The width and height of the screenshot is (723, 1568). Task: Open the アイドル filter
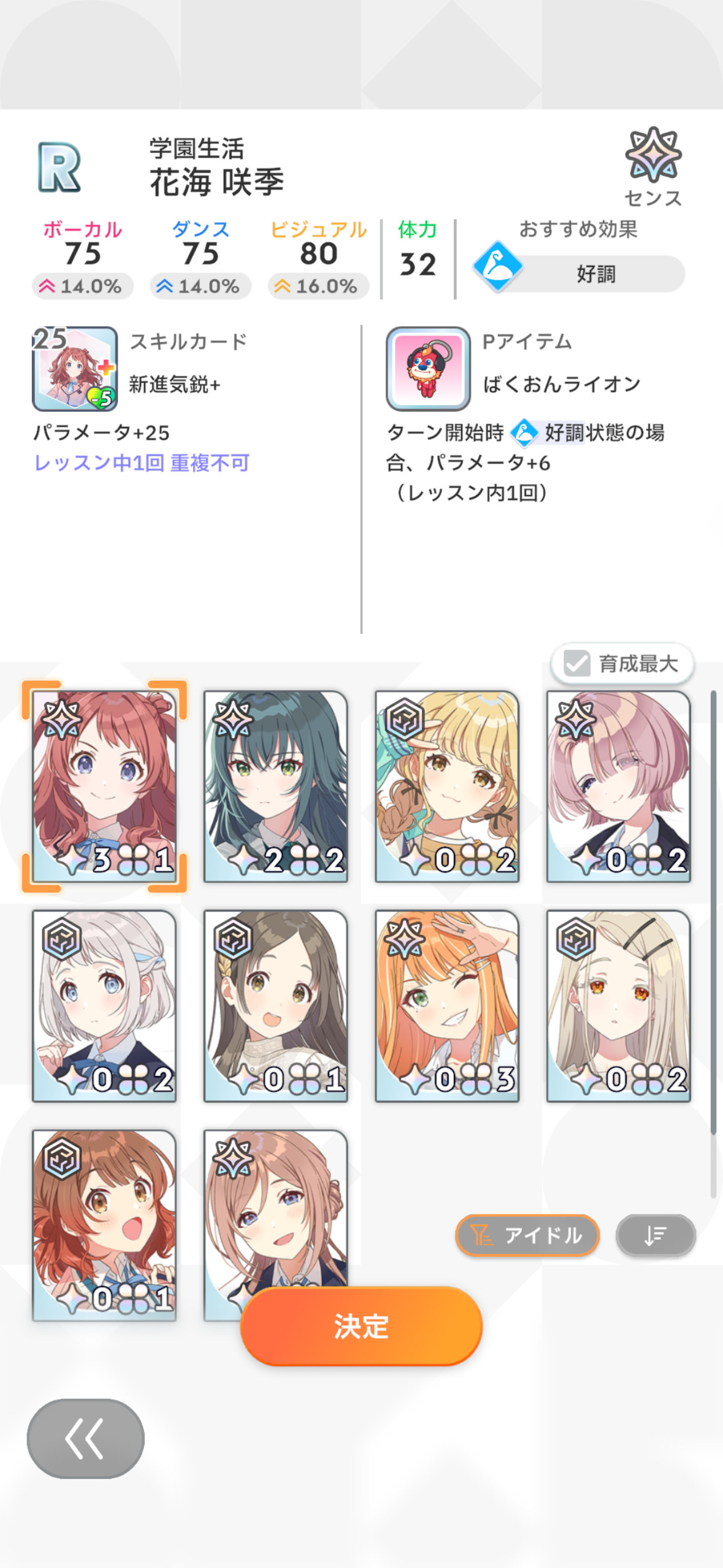click(x=527, y=1235)
